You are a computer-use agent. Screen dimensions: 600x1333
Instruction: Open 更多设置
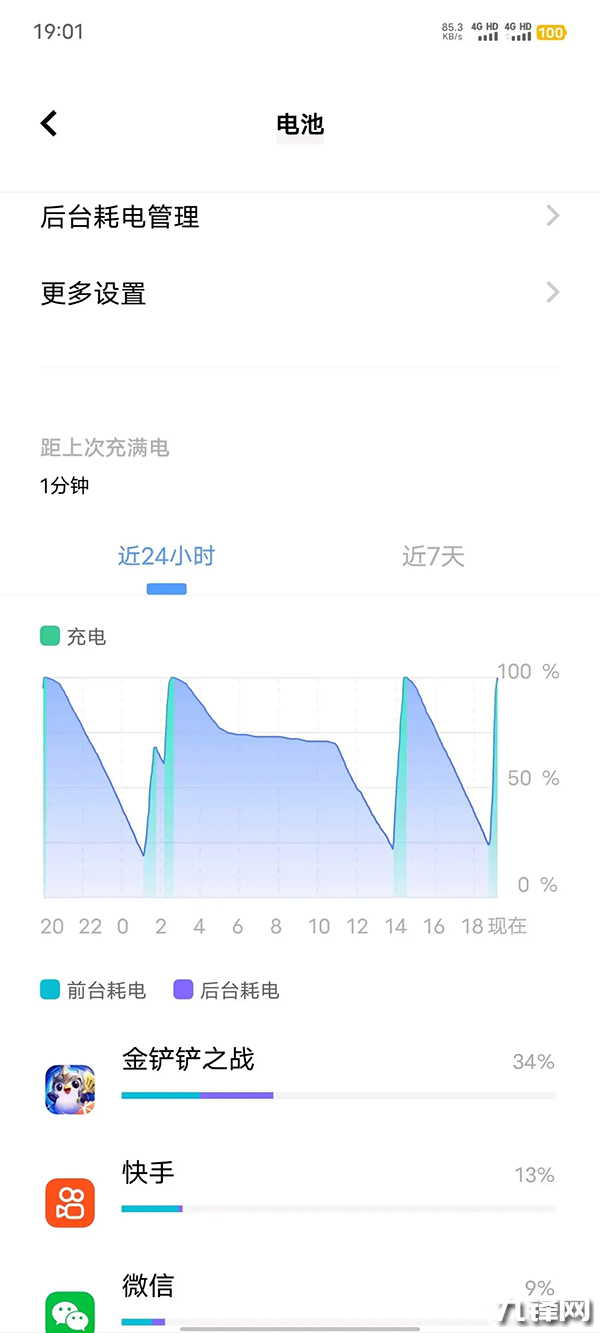click(300, 294)
